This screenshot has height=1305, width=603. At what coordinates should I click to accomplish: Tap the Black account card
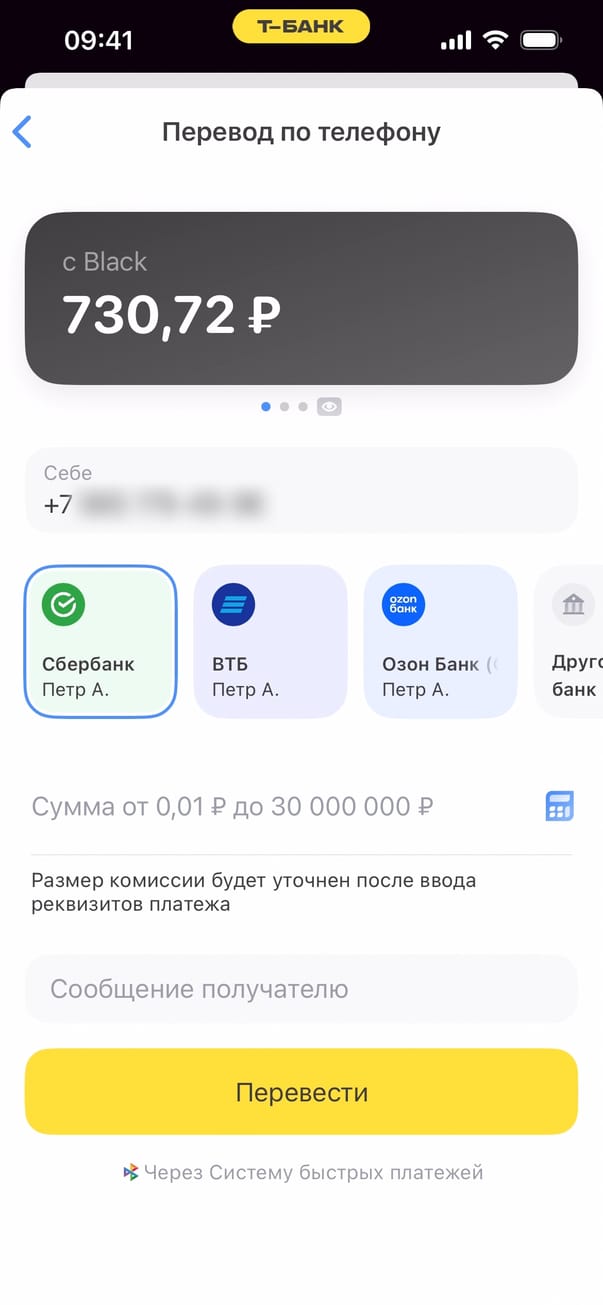tap(301, 297)
